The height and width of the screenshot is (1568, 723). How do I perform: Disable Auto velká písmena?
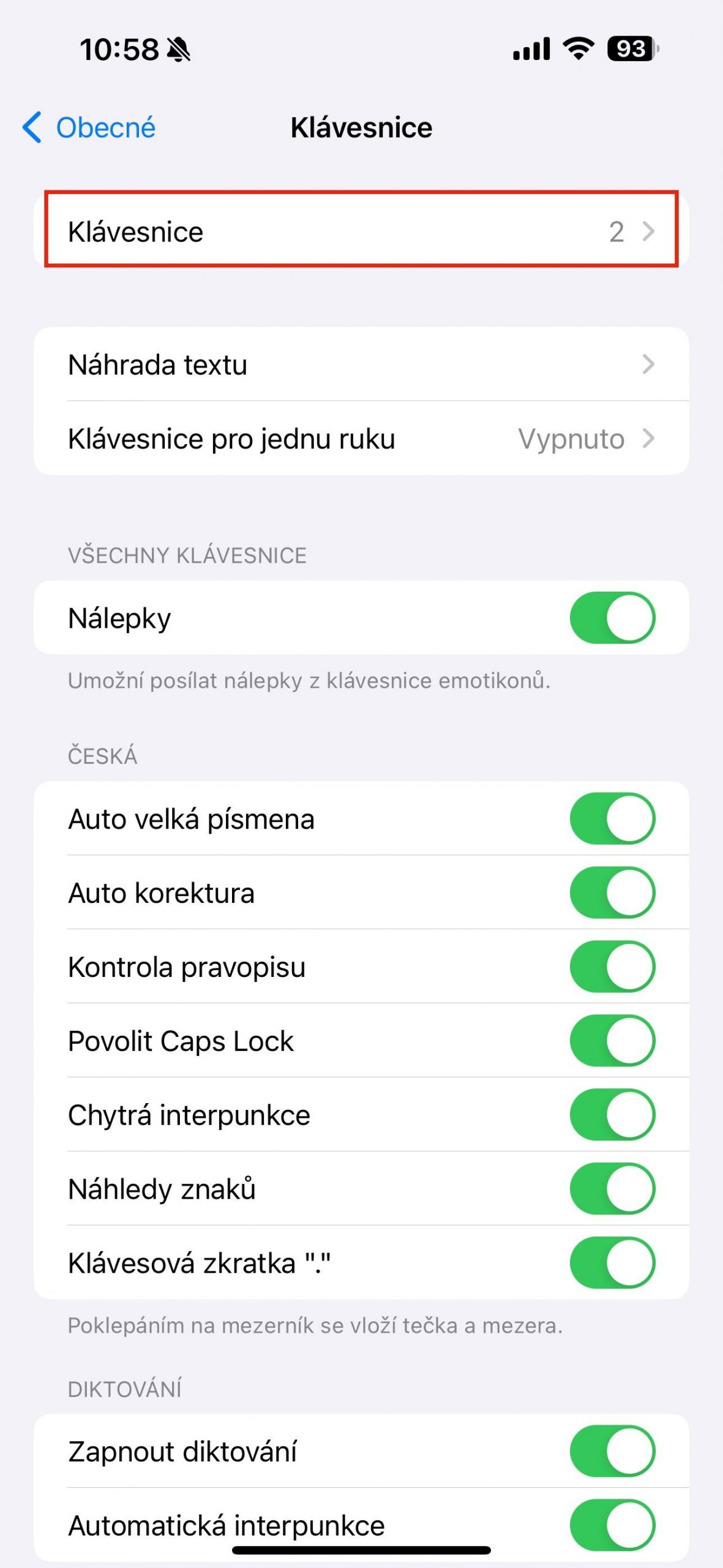tap(612, 819)
